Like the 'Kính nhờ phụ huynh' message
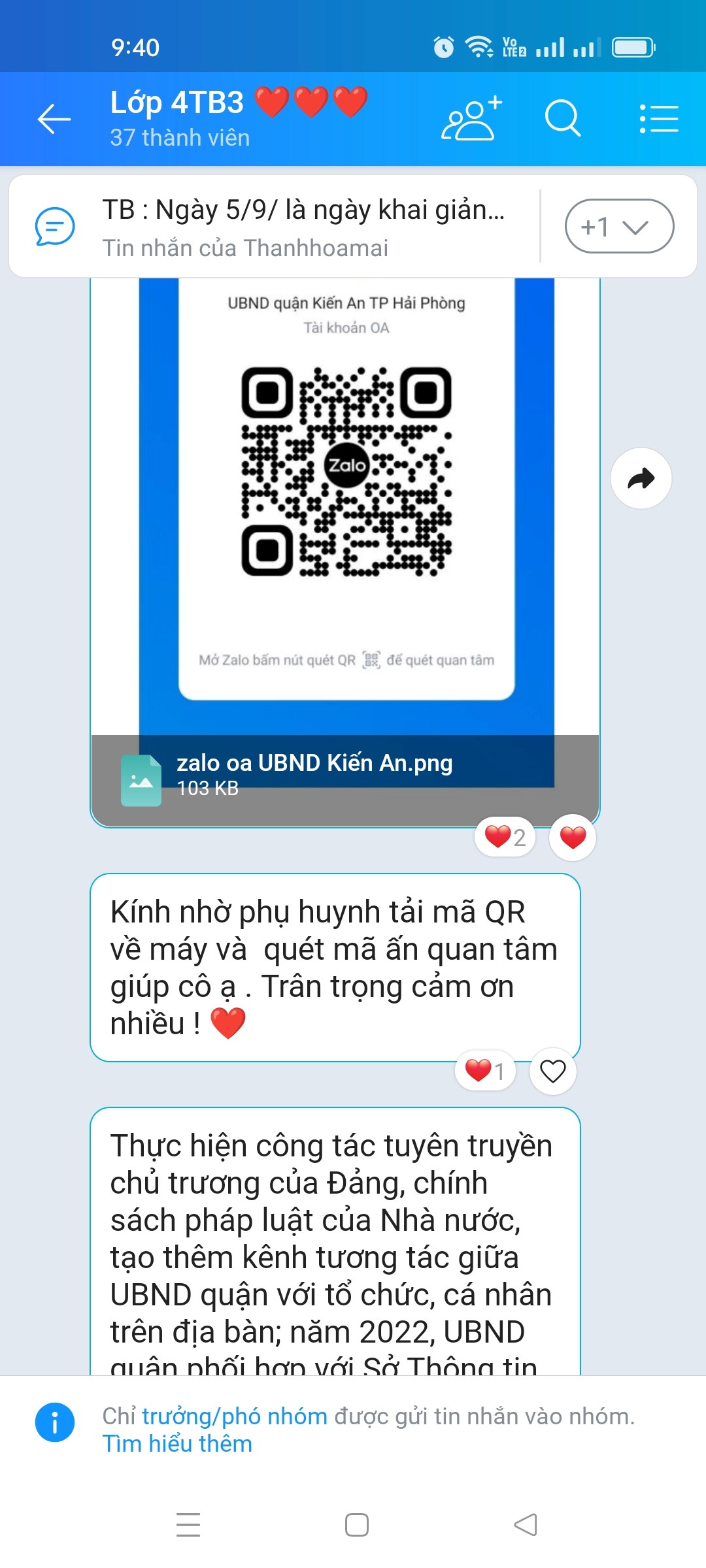706x1568 pixels. [x=552, y=1071]
